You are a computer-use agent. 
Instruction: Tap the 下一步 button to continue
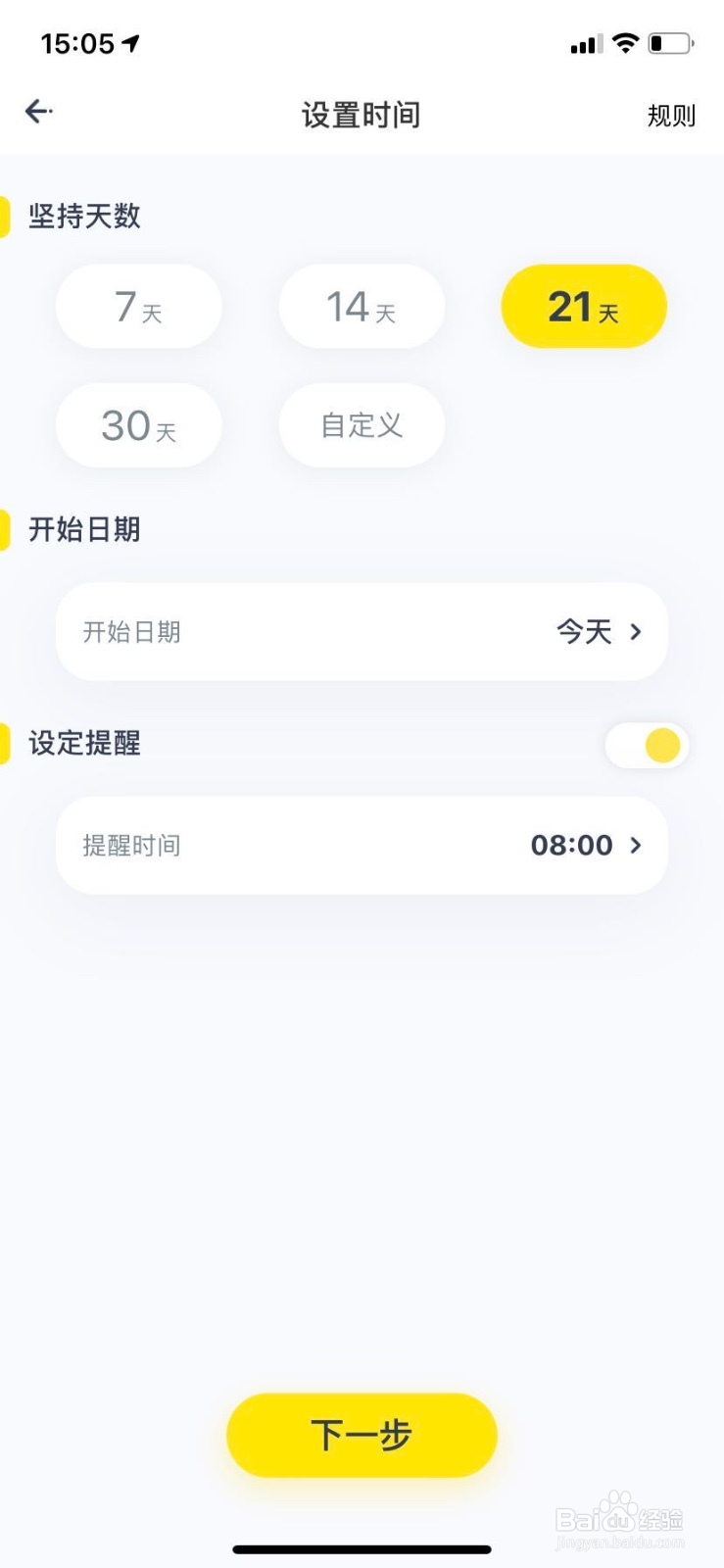coord(362,1435)
